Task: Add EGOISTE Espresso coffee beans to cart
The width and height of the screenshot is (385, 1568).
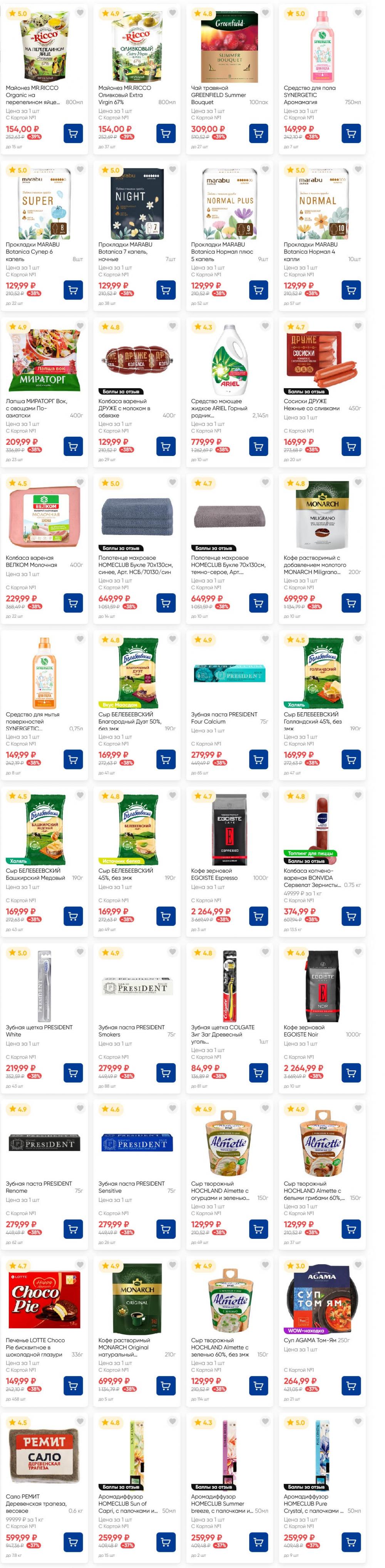Action: (258, 915)
